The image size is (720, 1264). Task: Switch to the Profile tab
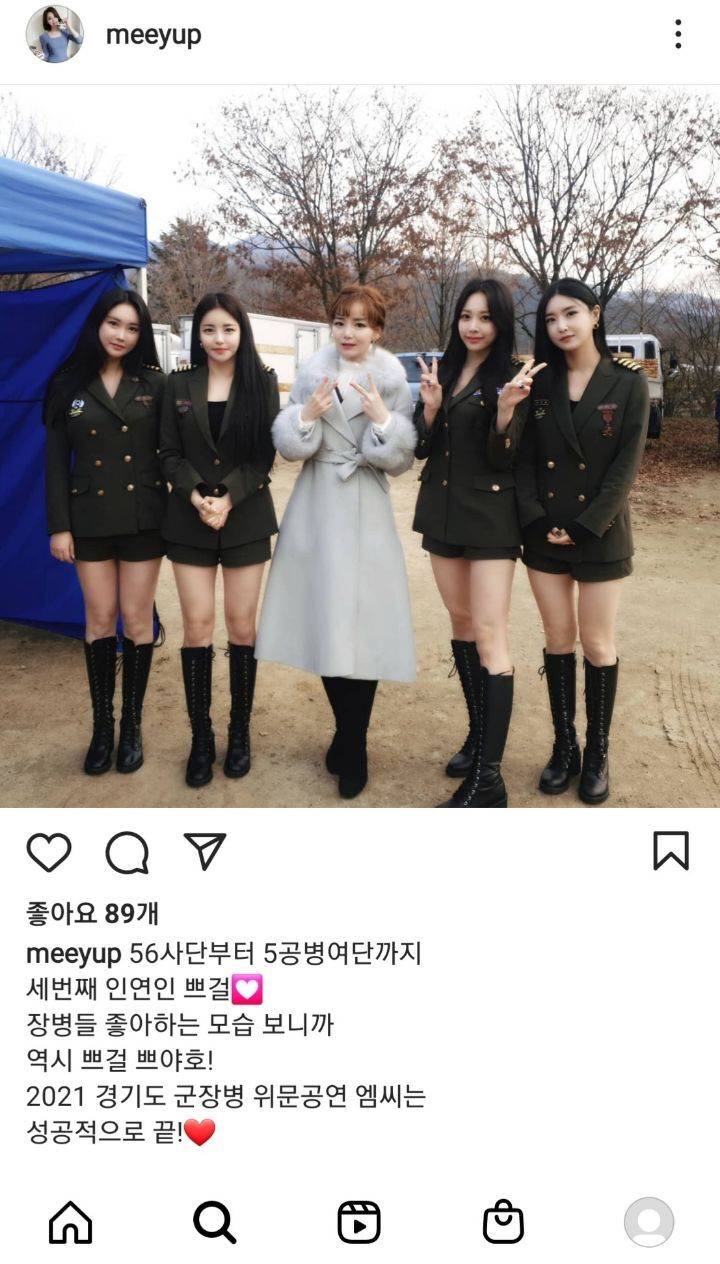pyautogui.click(x=648, y=1221)
